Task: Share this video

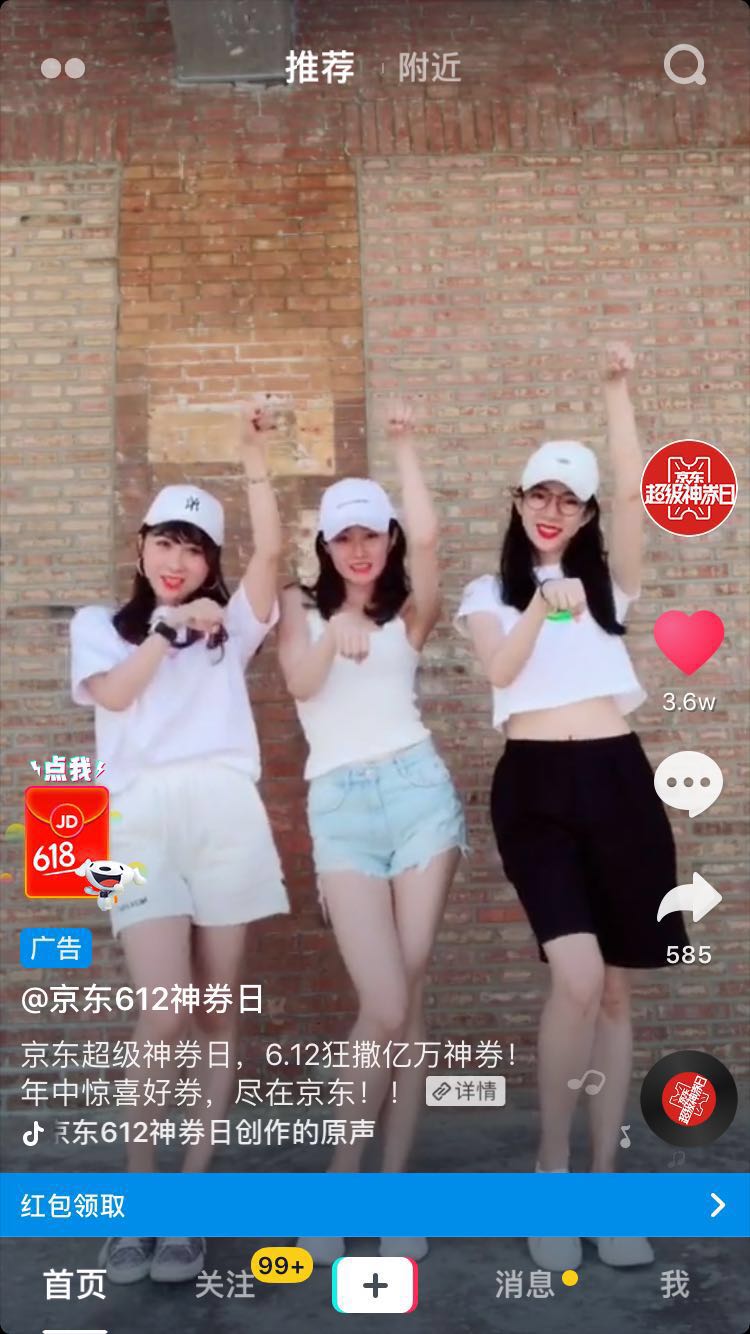Action: (x=688, y=900)
